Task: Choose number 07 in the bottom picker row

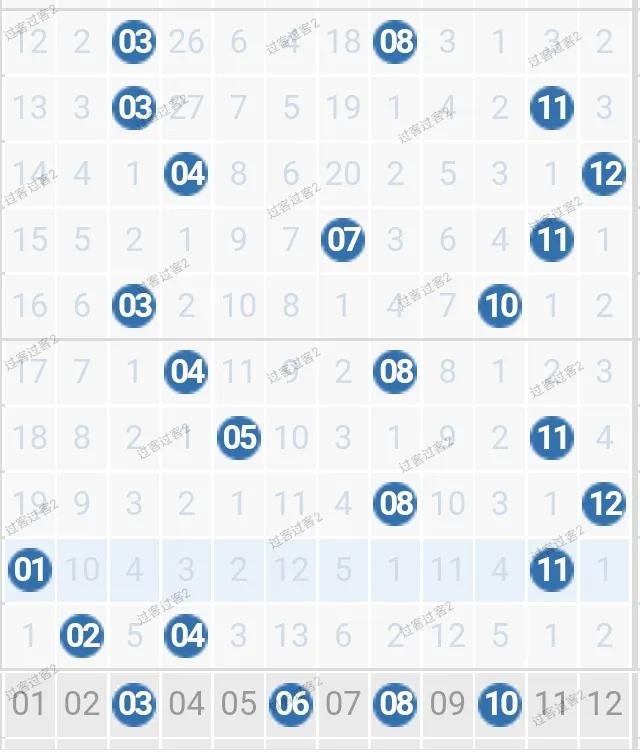Action: click(x=343, y=705)
